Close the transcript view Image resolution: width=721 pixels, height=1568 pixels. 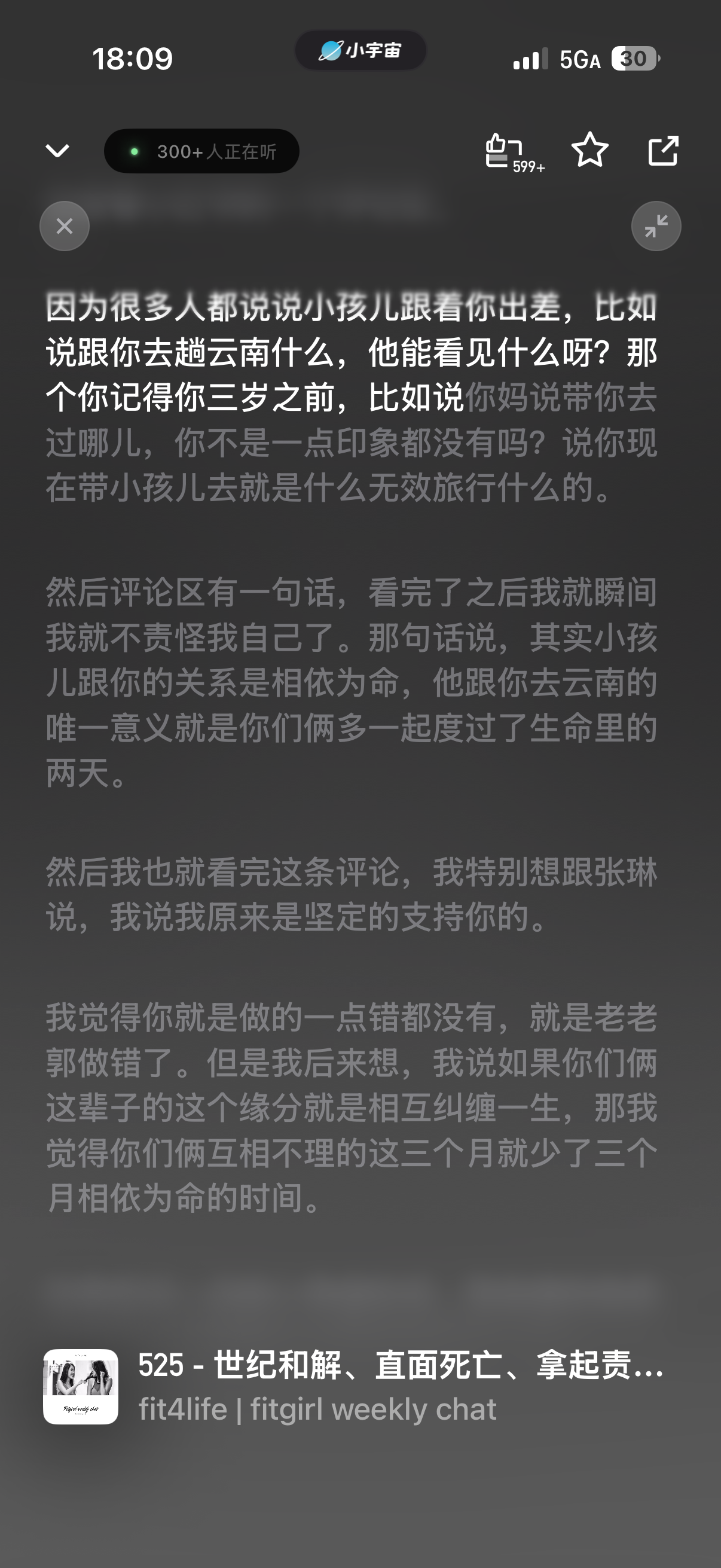point(65,226)
